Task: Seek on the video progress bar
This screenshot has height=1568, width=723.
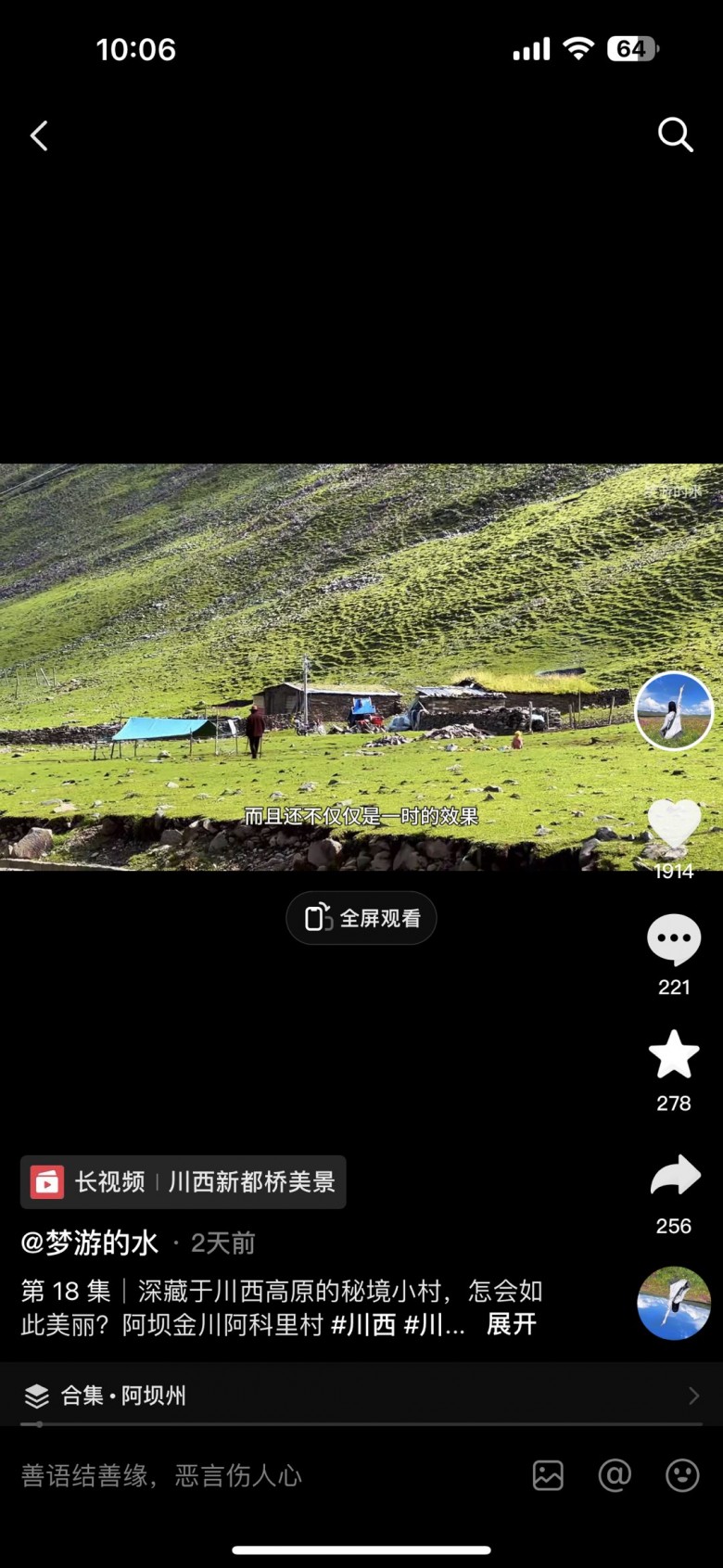Action: (361, 1423)
